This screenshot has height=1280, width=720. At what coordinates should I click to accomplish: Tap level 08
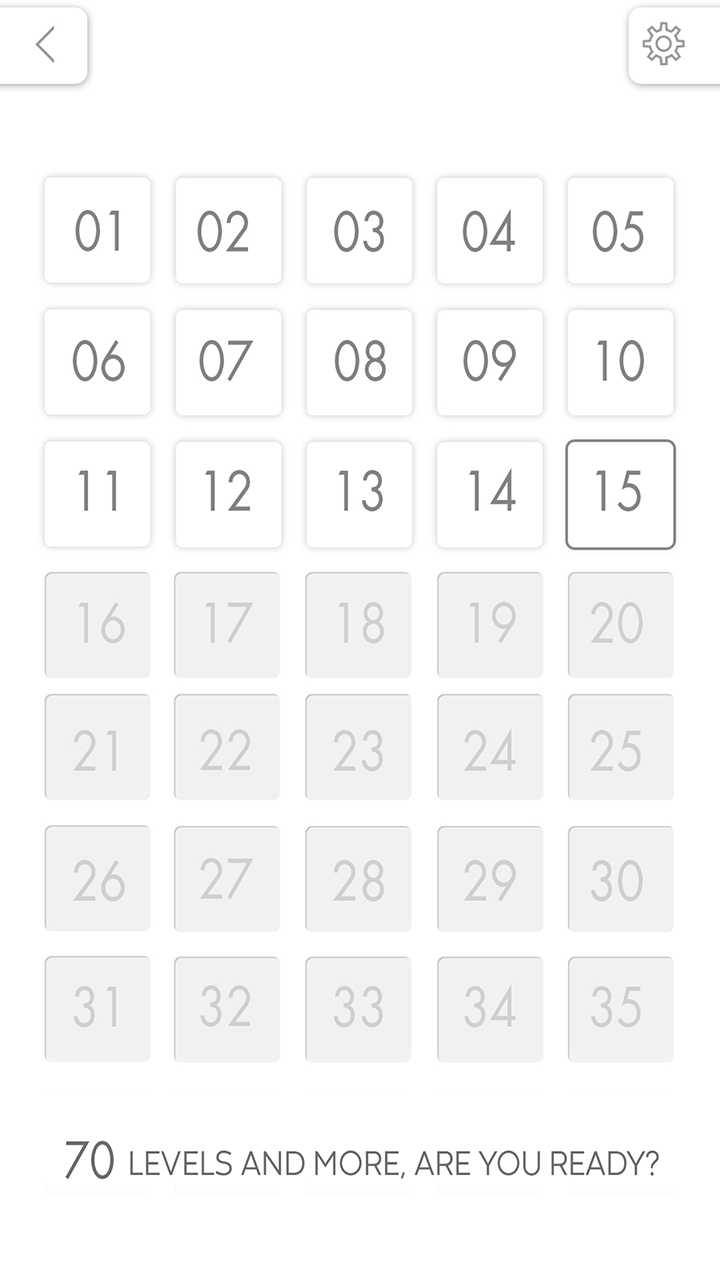[359, 362]
